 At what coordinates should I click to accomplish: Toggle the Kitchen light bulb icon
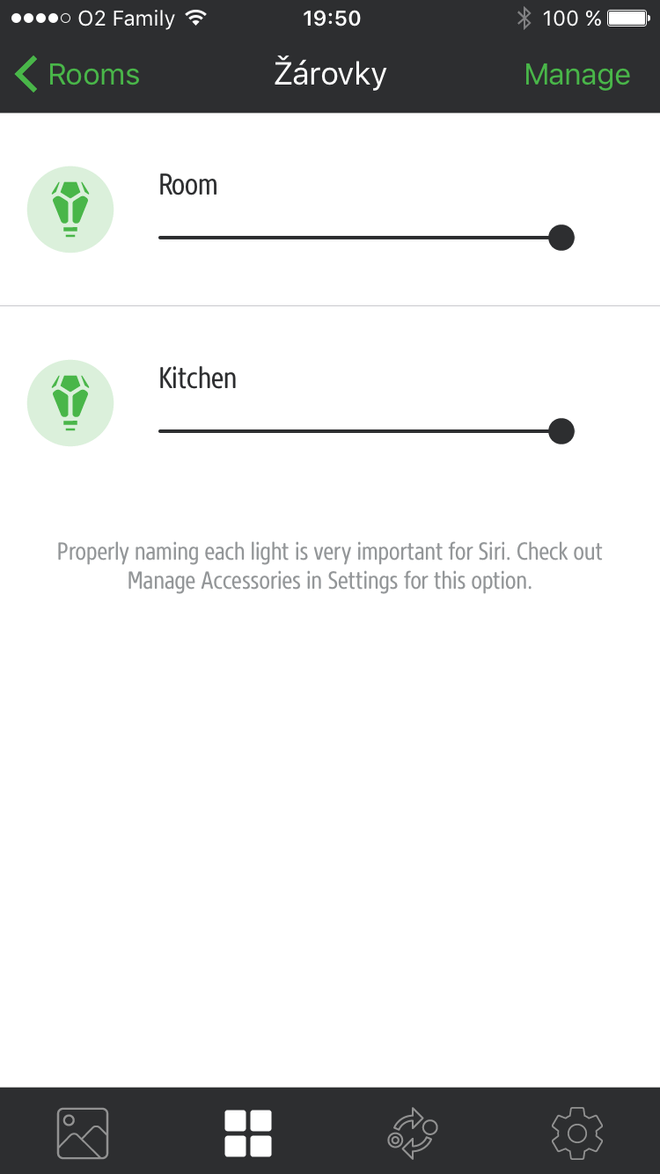70,403
